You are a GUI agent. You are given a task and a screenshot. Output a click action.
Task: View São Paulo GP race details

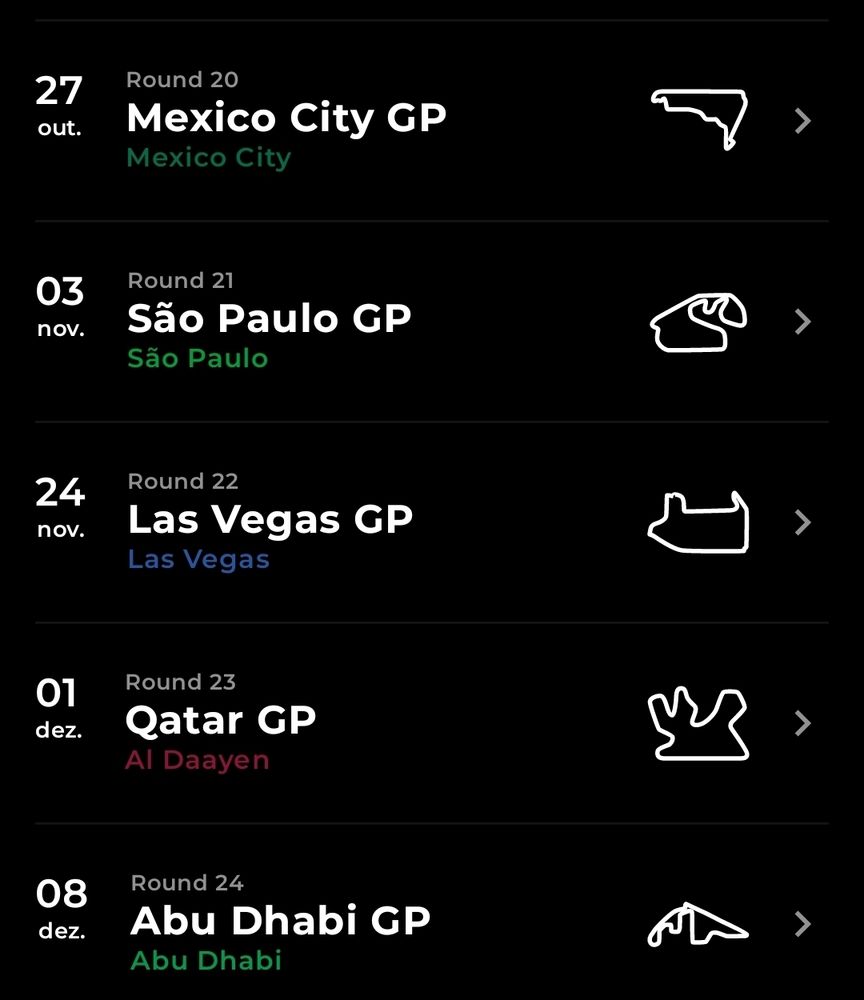point(269,320)
